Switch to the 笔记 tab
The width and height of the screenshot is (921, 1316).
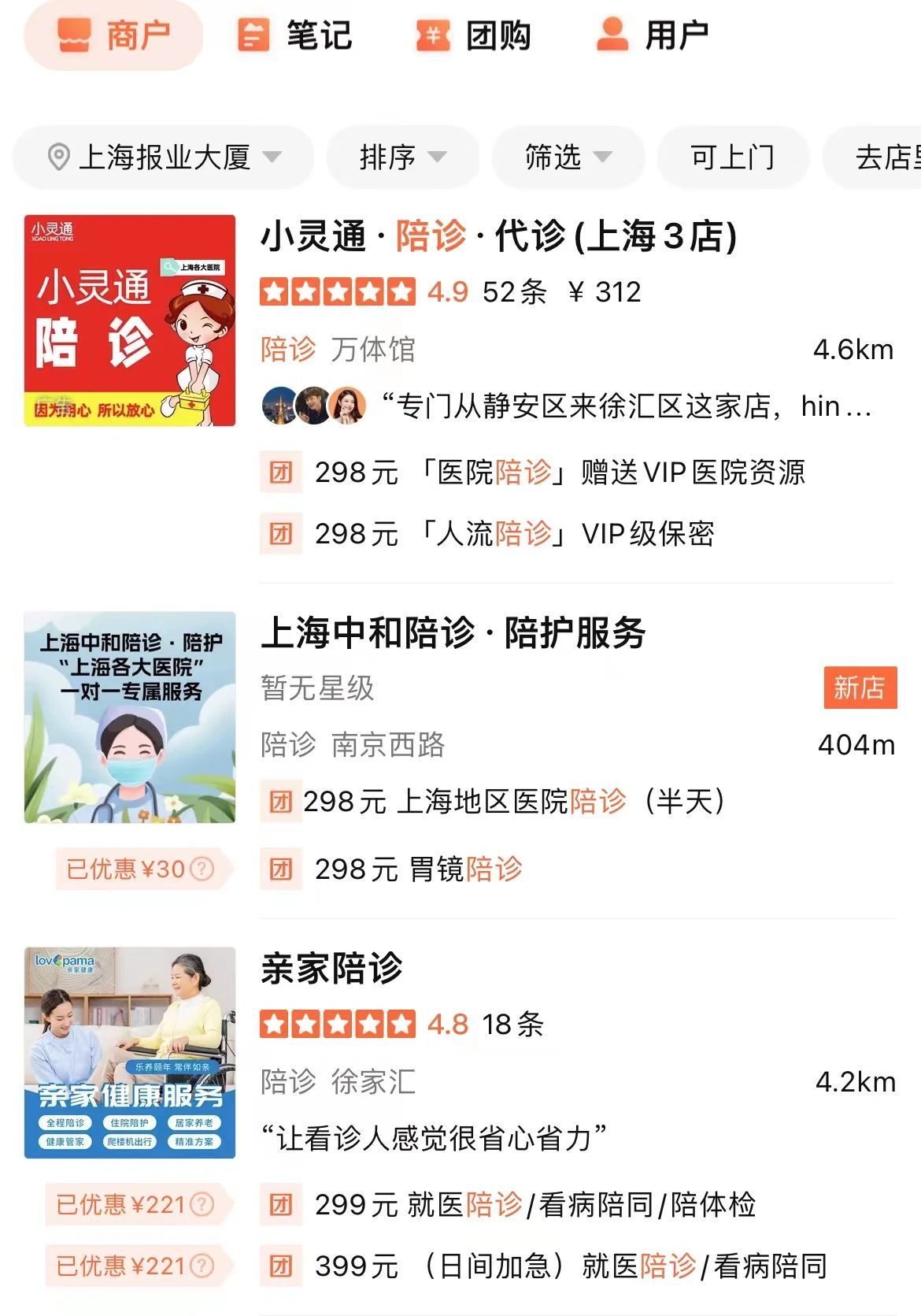point(295,35)
